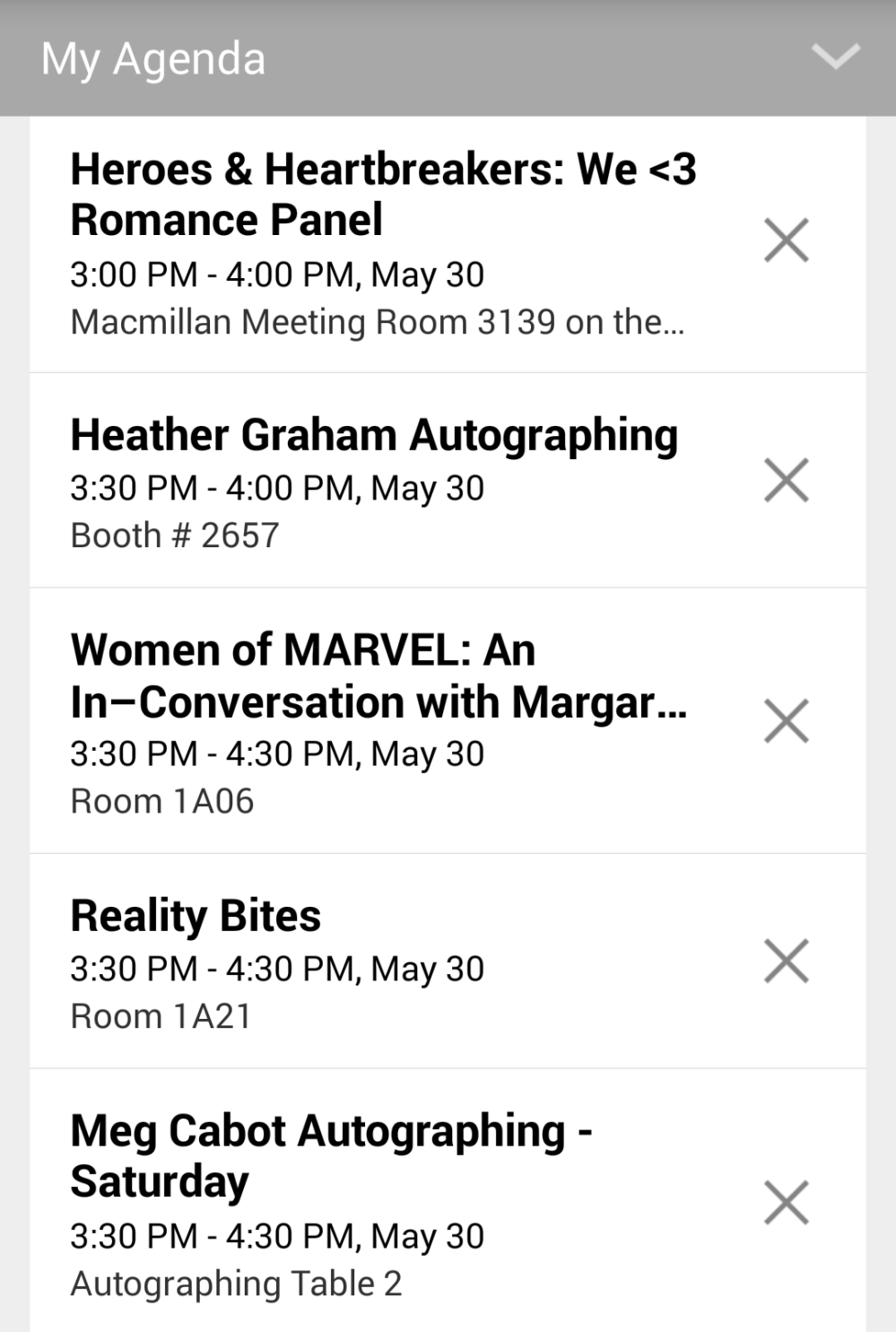Image resolution: width=896 pixels, height=1332 pixels.
Task: Remove Women of MARVEL event from agenda
Action: coord(787,721)
